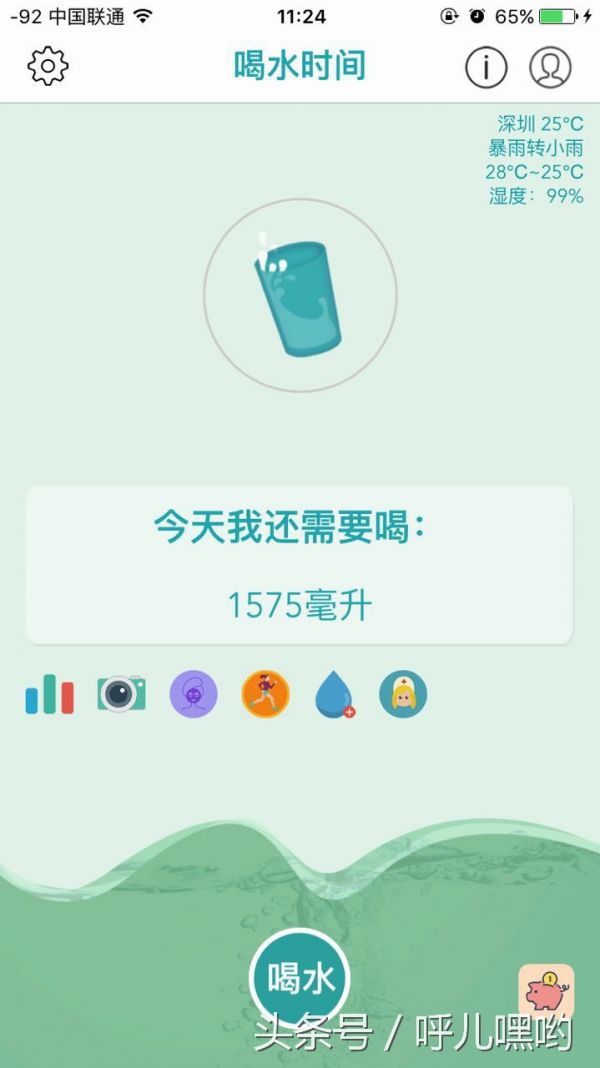Viewport: 600px width, 1068px height.
Task: Open the camera icon
Action: [121, 693]
